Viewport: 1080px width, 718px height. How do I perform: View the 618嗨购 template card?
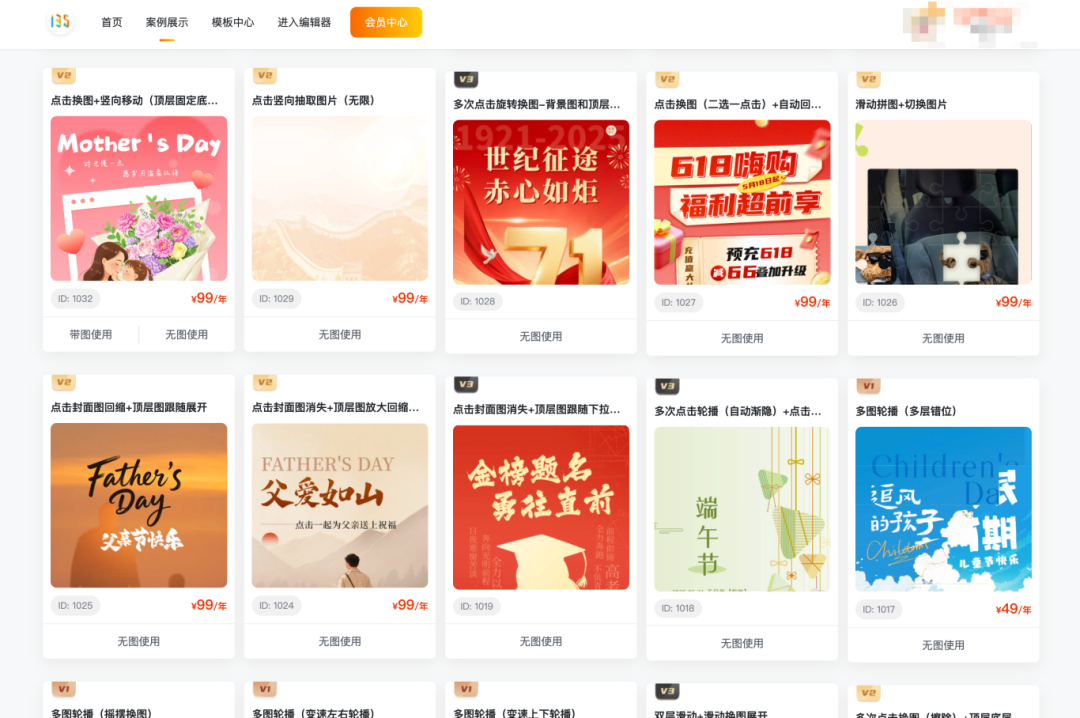(742, 202)
